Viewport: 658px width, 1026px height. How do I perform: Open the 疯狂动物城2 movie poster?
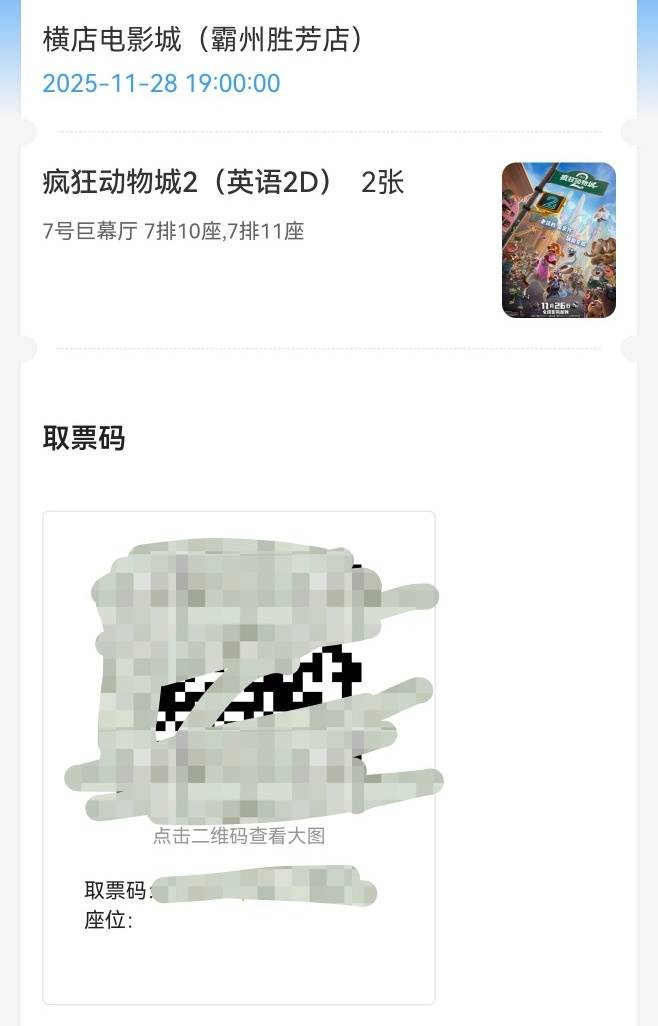(x=558, y=240)
